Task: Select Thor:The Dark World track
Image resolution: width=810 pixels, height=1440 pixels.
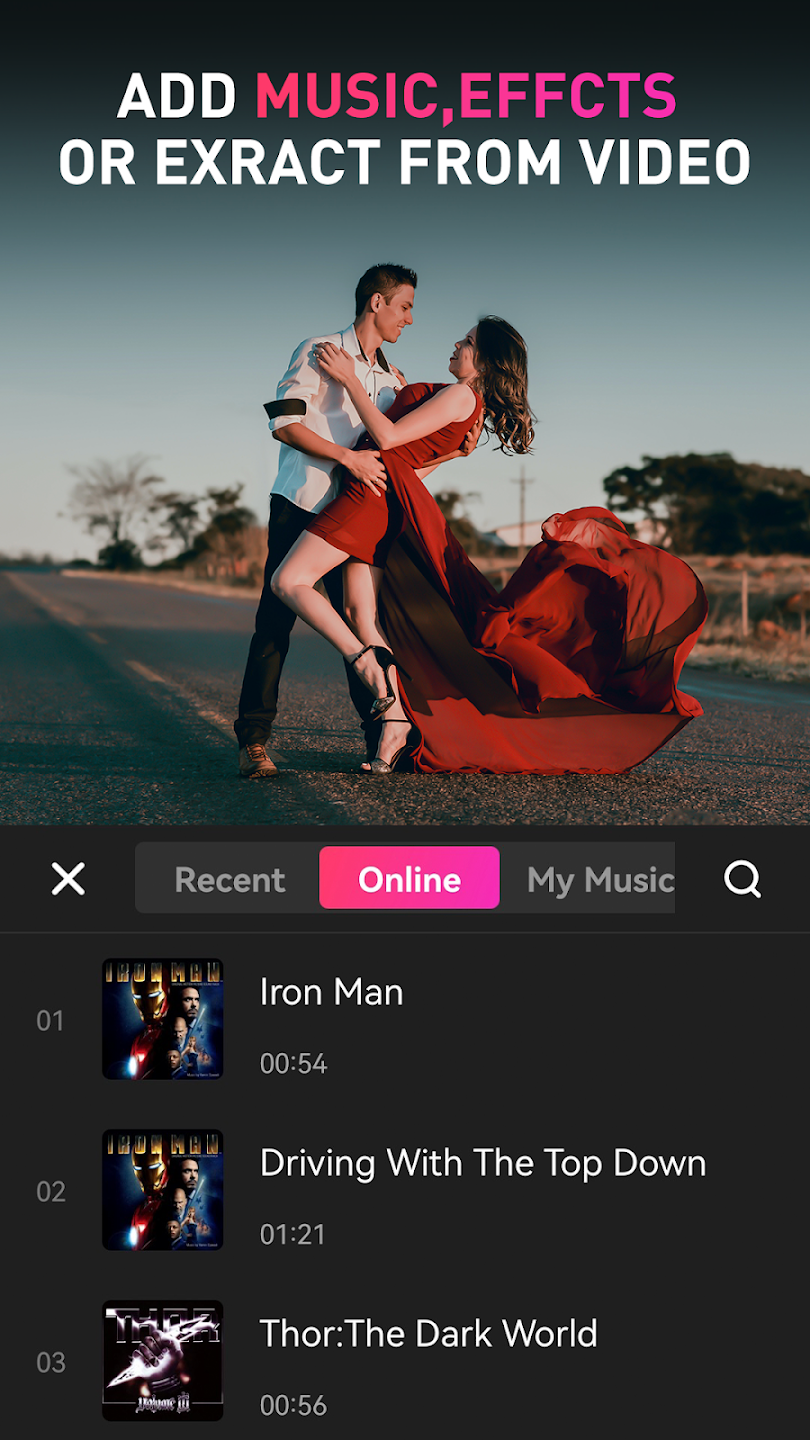Action: click(405, 1361)
